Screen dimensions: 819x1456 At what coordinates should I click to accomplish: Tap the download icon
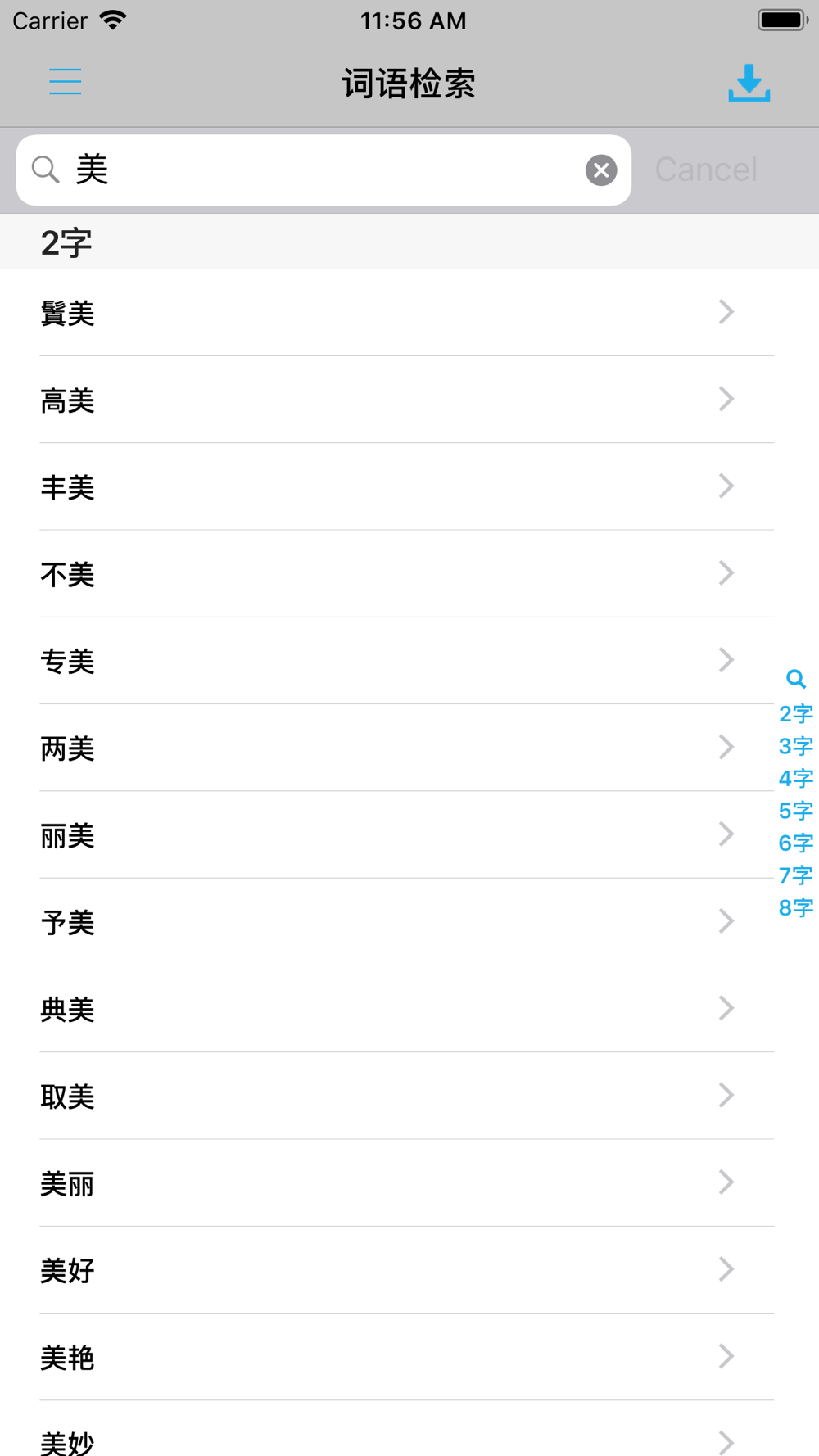point(749,84)
